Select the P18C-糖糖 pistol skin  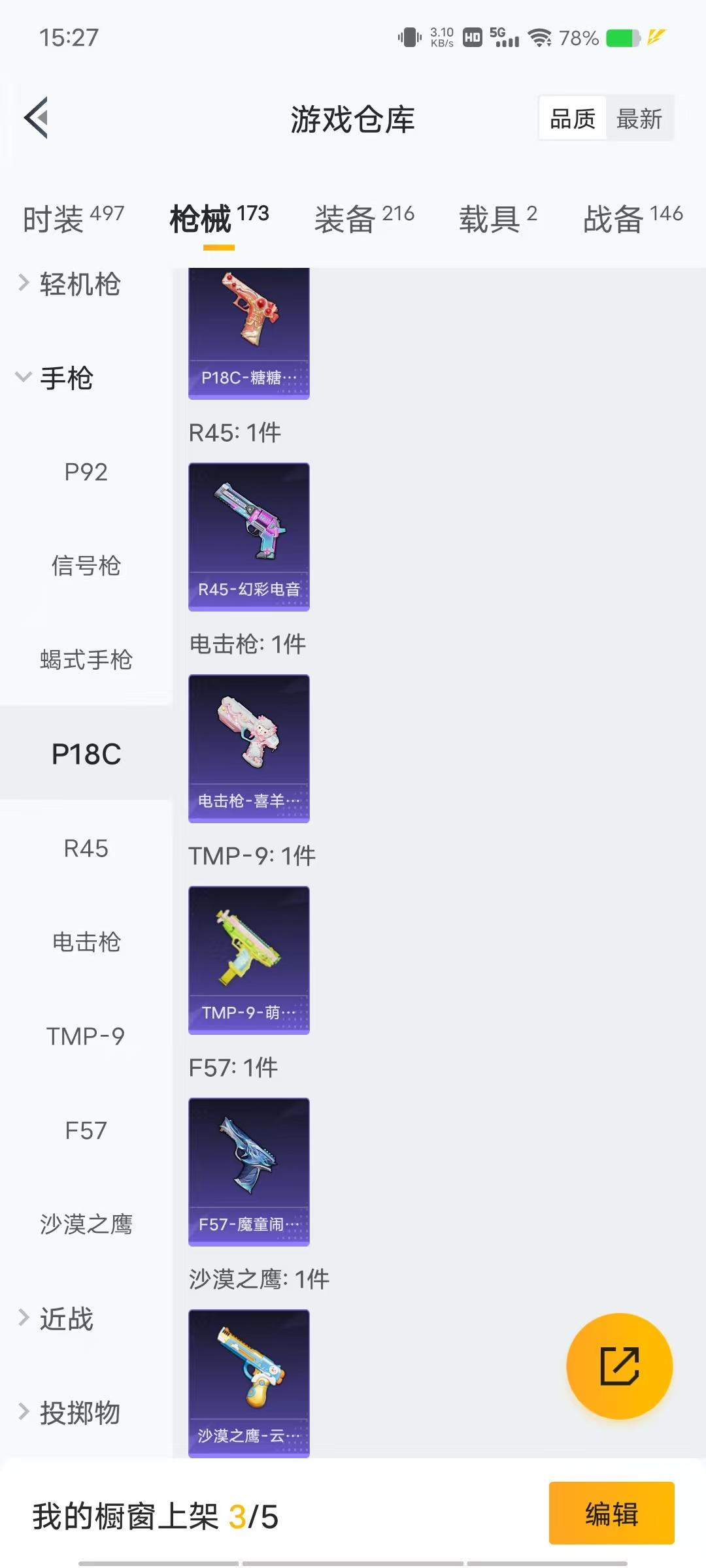tap(248, 327)
